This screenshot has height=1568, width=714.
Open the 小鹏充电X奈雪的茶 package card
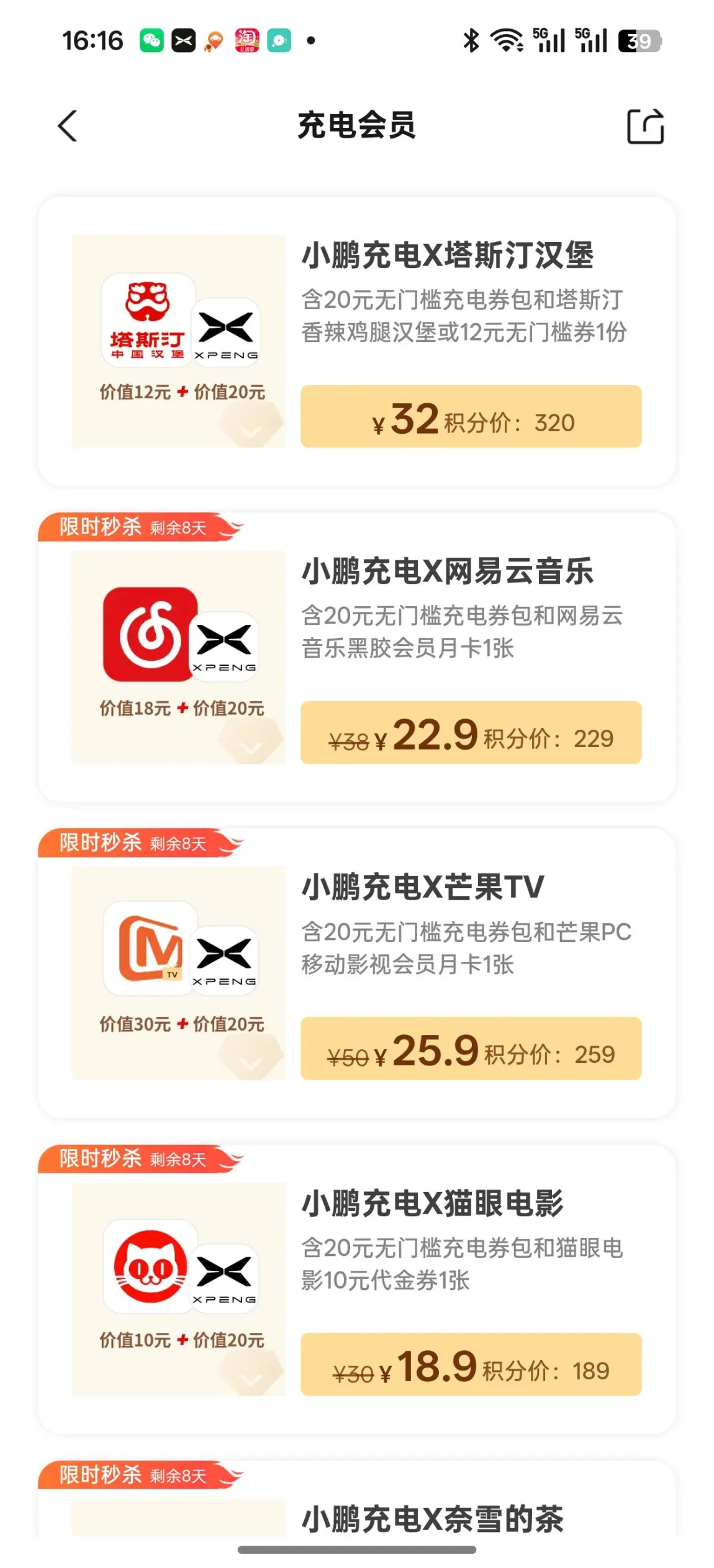[x=432, y=1518]
